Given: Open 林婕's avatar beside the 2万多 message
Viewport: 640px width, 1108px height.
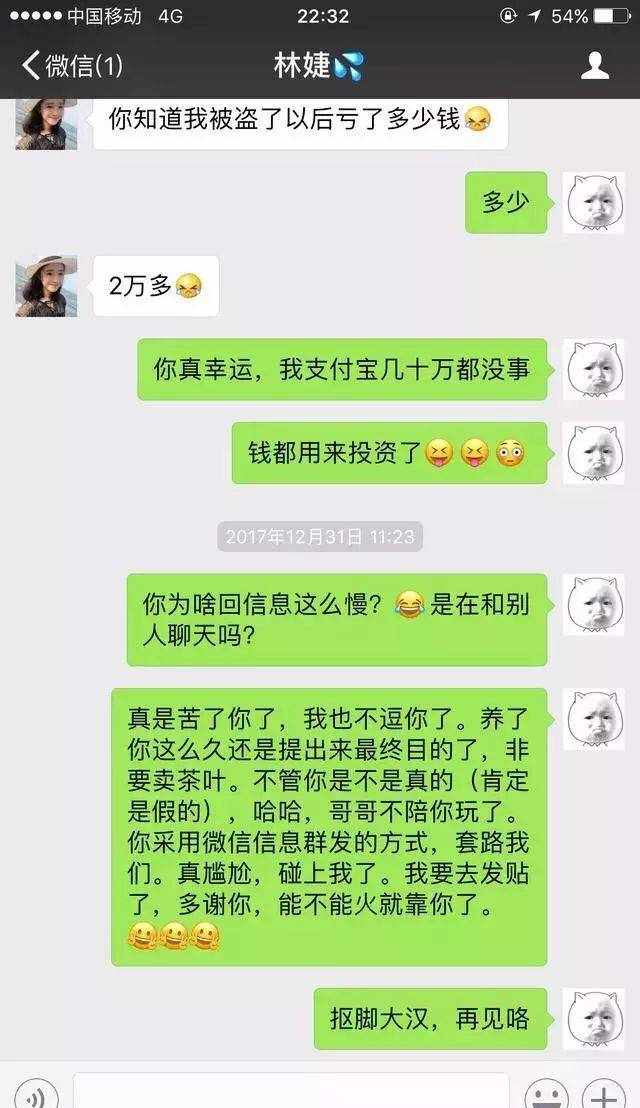Looking at the screenshot, I should (x=47, y=286).
